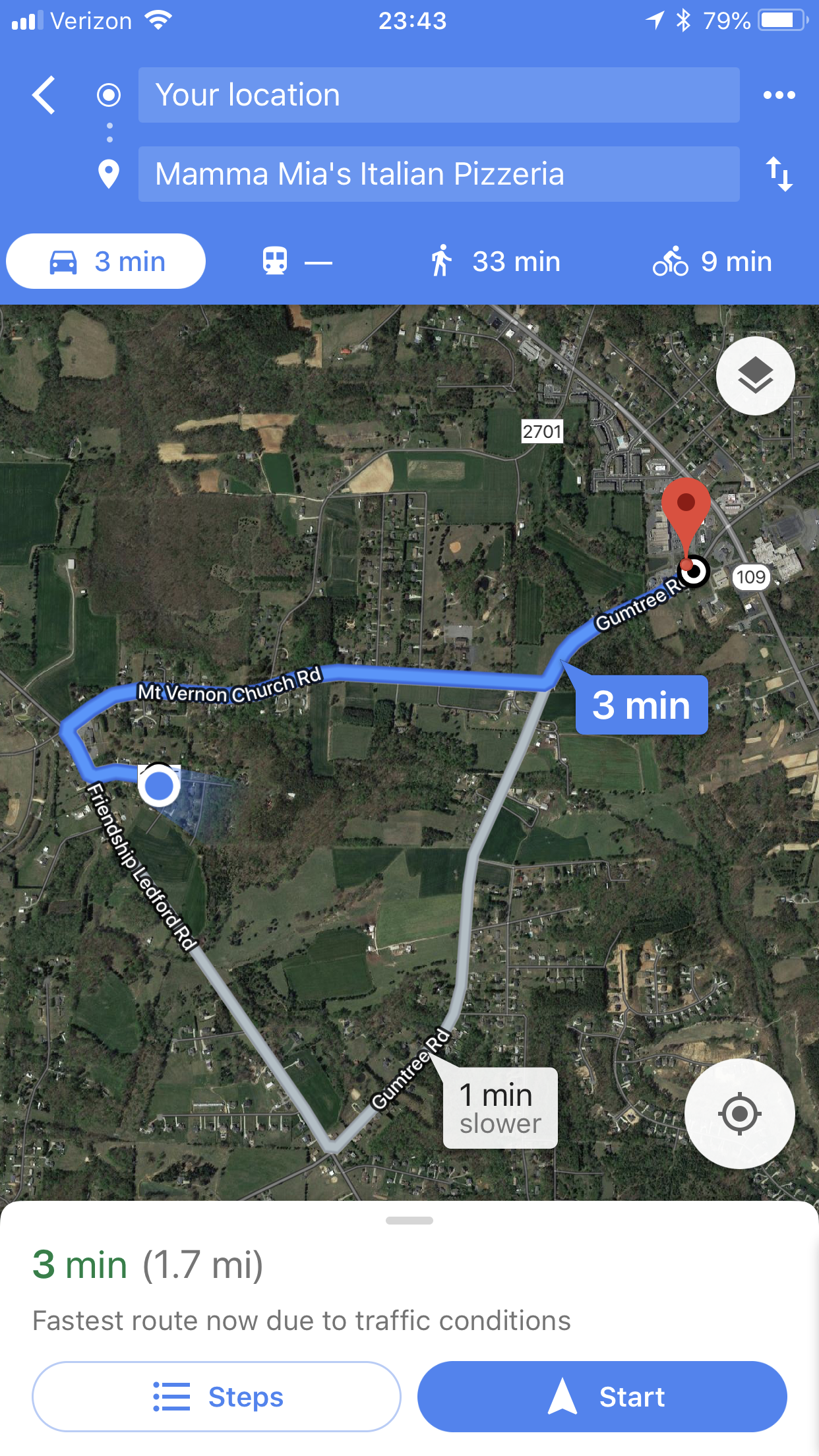This screenshot has width=819, height=1456.
Task: Switch to cycling directions, 9 min
Action: click(713, 262)
